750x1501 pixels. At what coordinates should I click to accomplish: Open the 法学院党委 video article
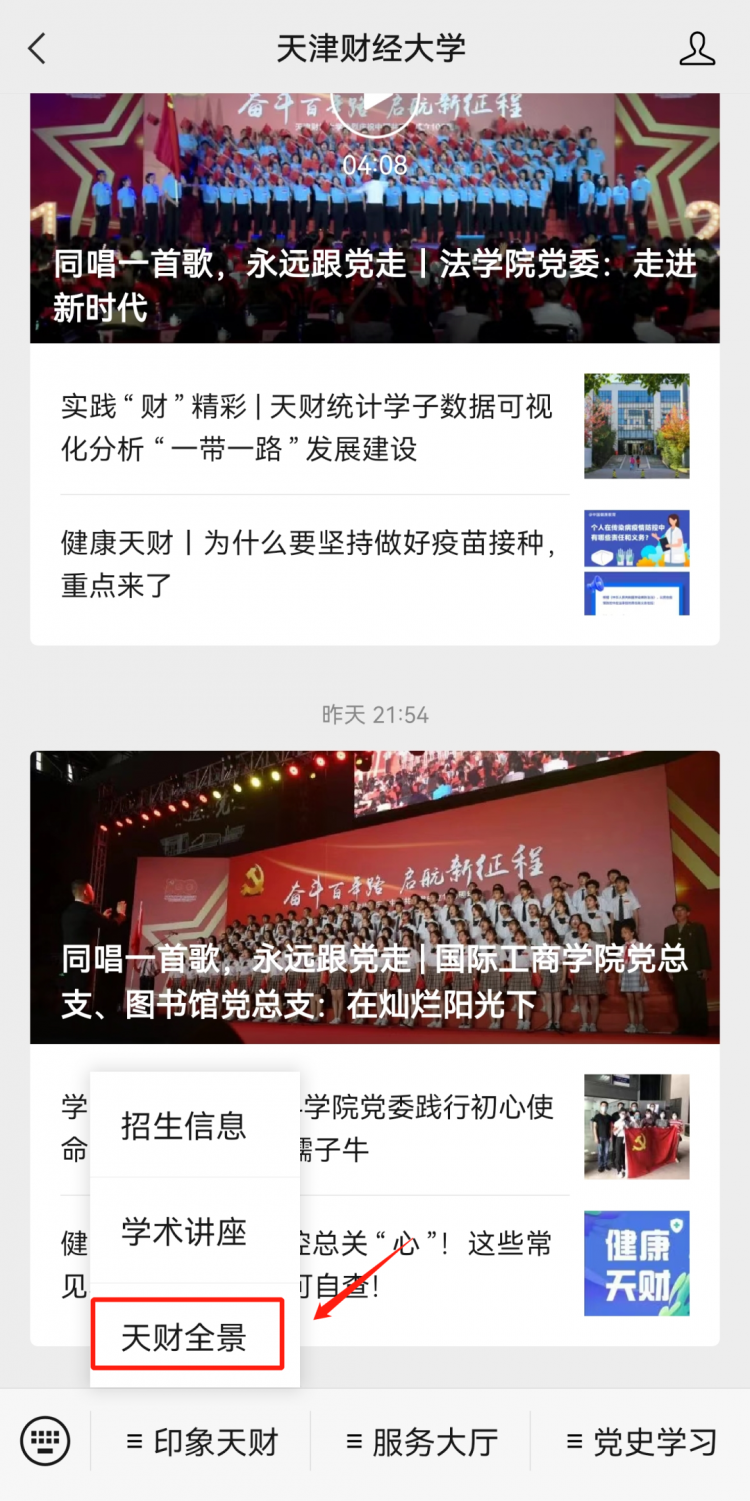click(x=375, y=218)
